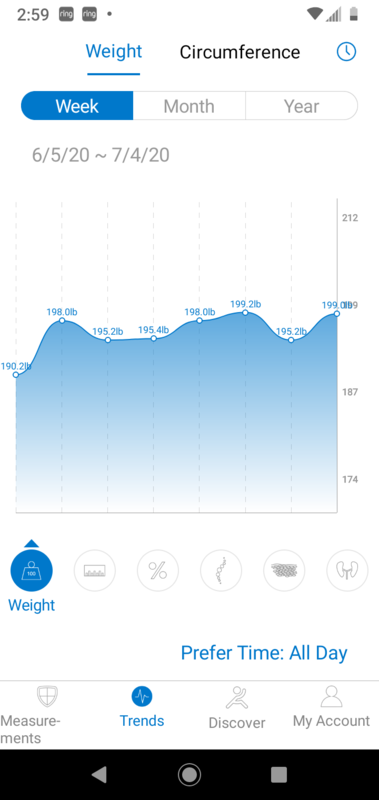Select the spine-shaped metric icon

[x=221, y=570]
